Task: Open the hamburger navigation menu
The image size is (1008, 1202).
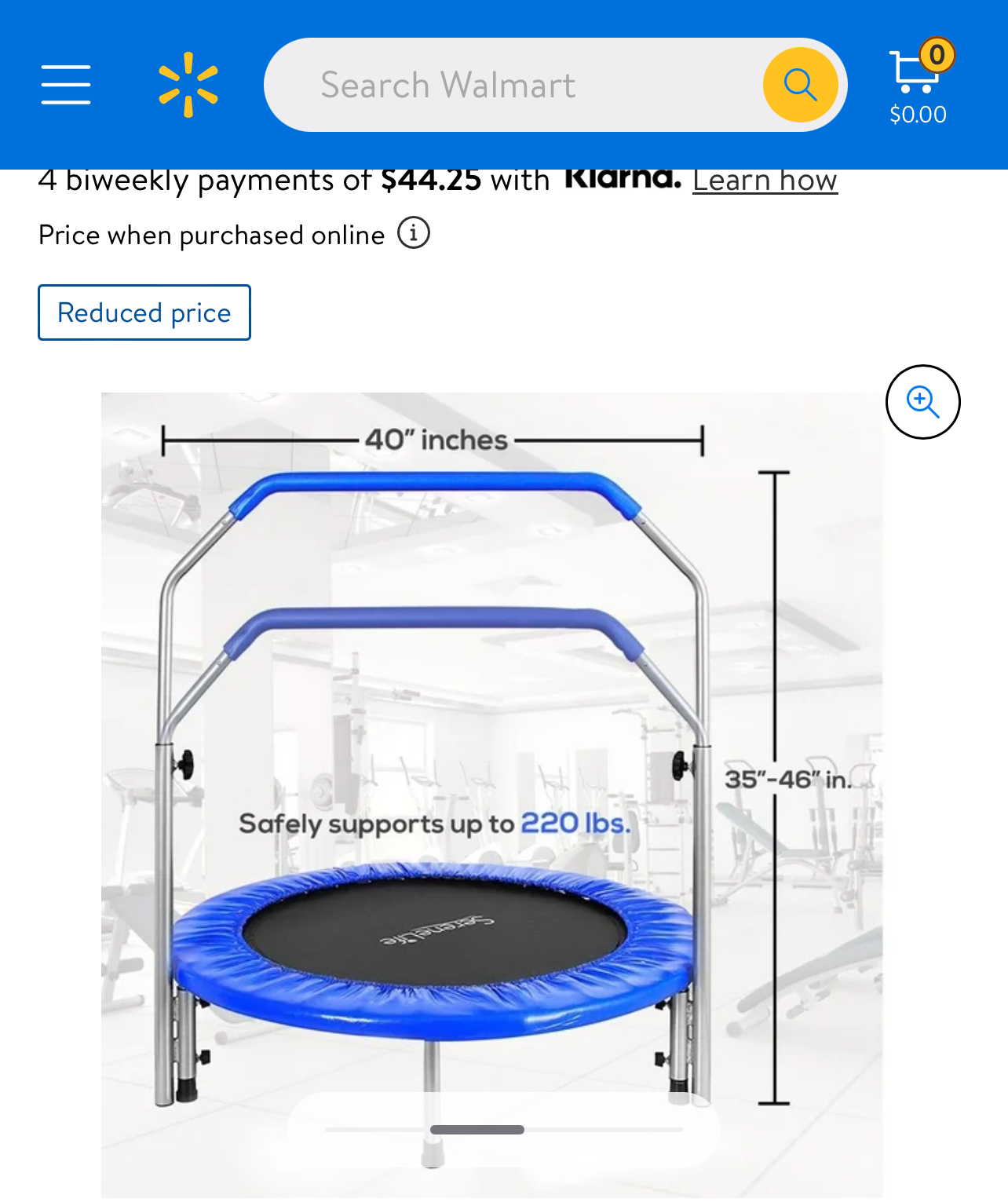Action: [66, 85]
